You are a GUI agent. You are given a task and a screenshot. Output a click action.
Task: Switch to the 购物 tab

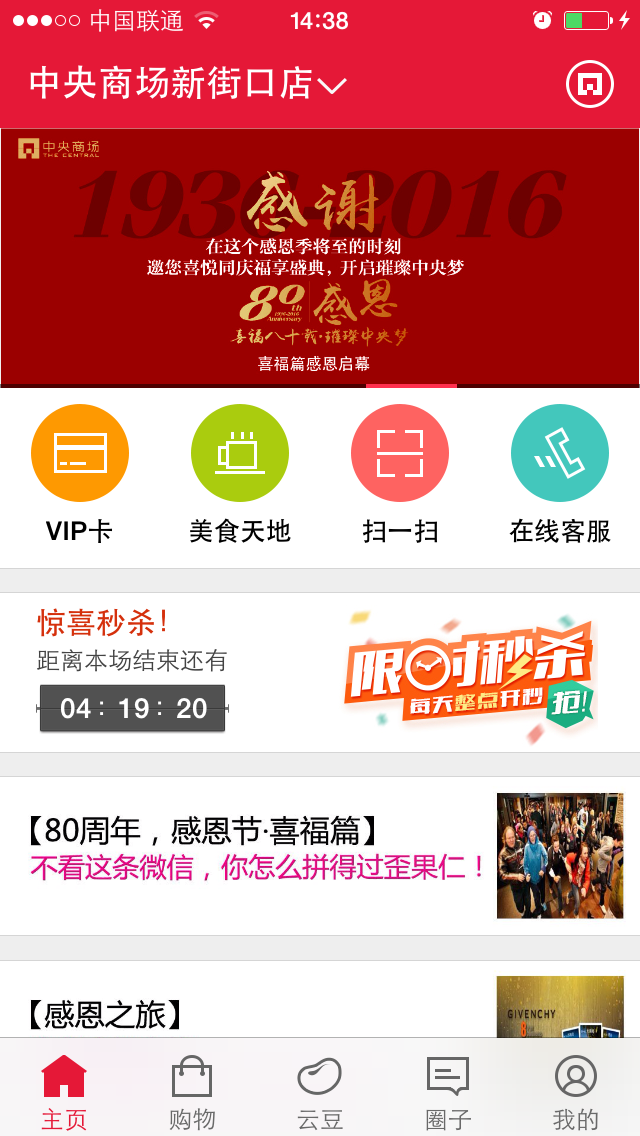coord(192,1092)
